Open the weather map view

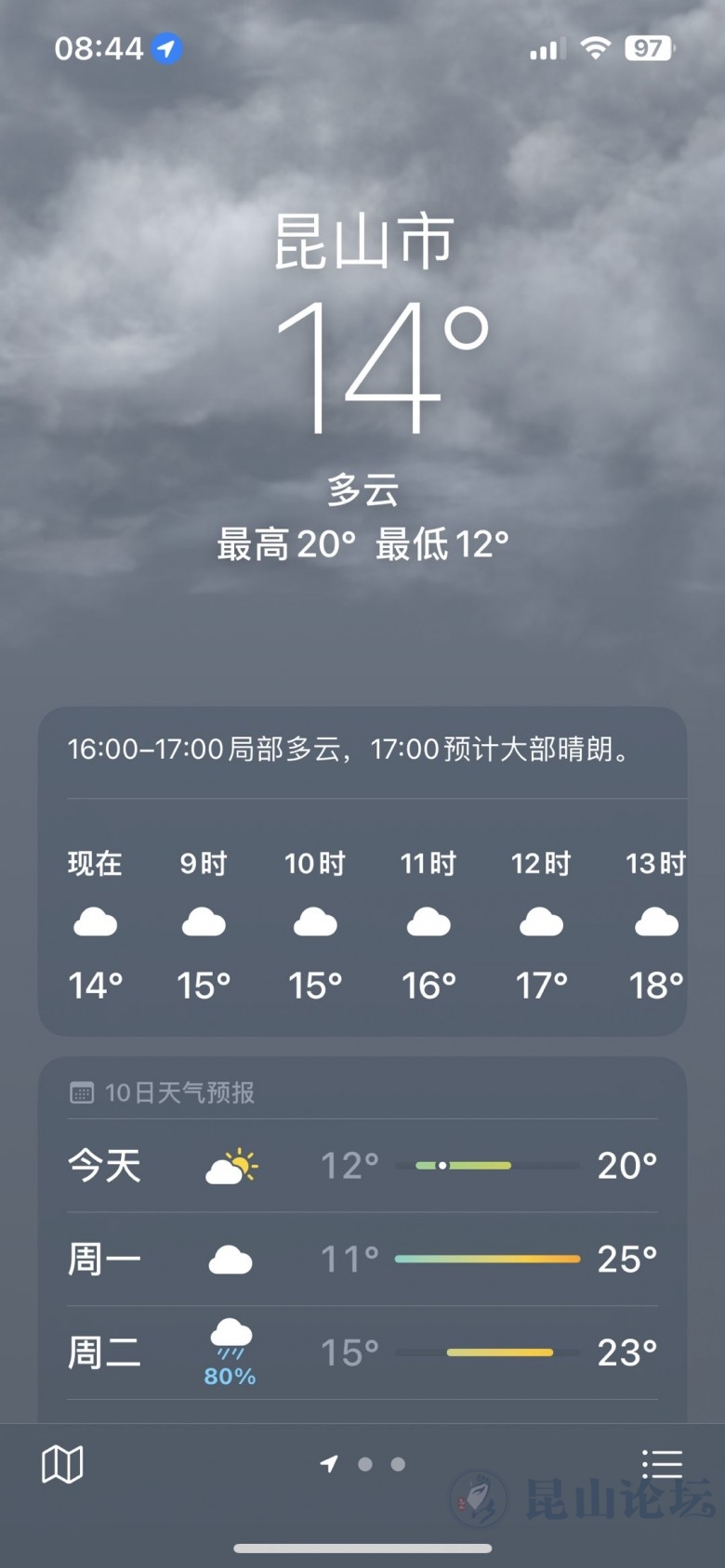[x=62, y=1465]
